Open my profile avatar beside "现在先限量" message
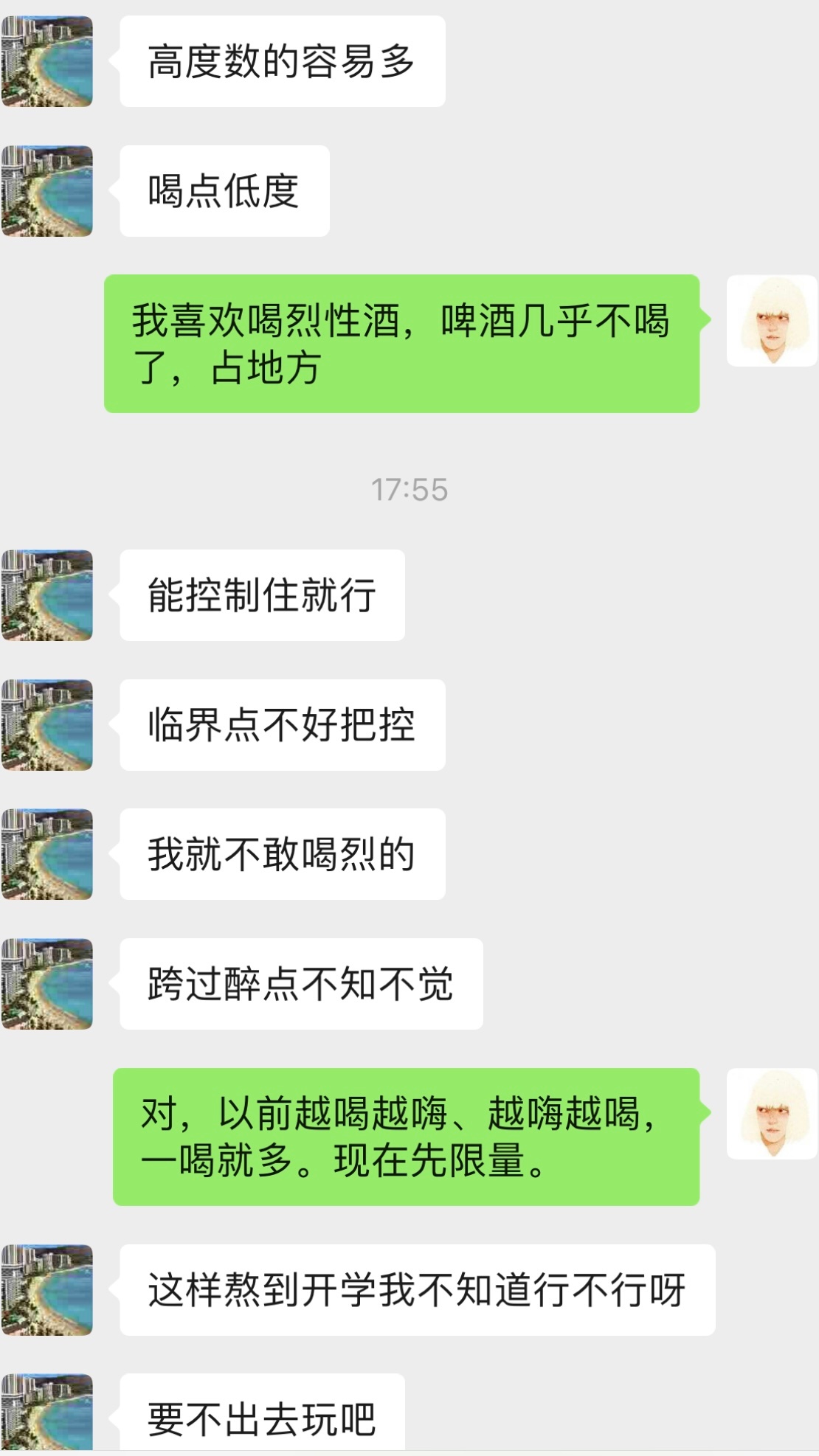 point(772,1114)
